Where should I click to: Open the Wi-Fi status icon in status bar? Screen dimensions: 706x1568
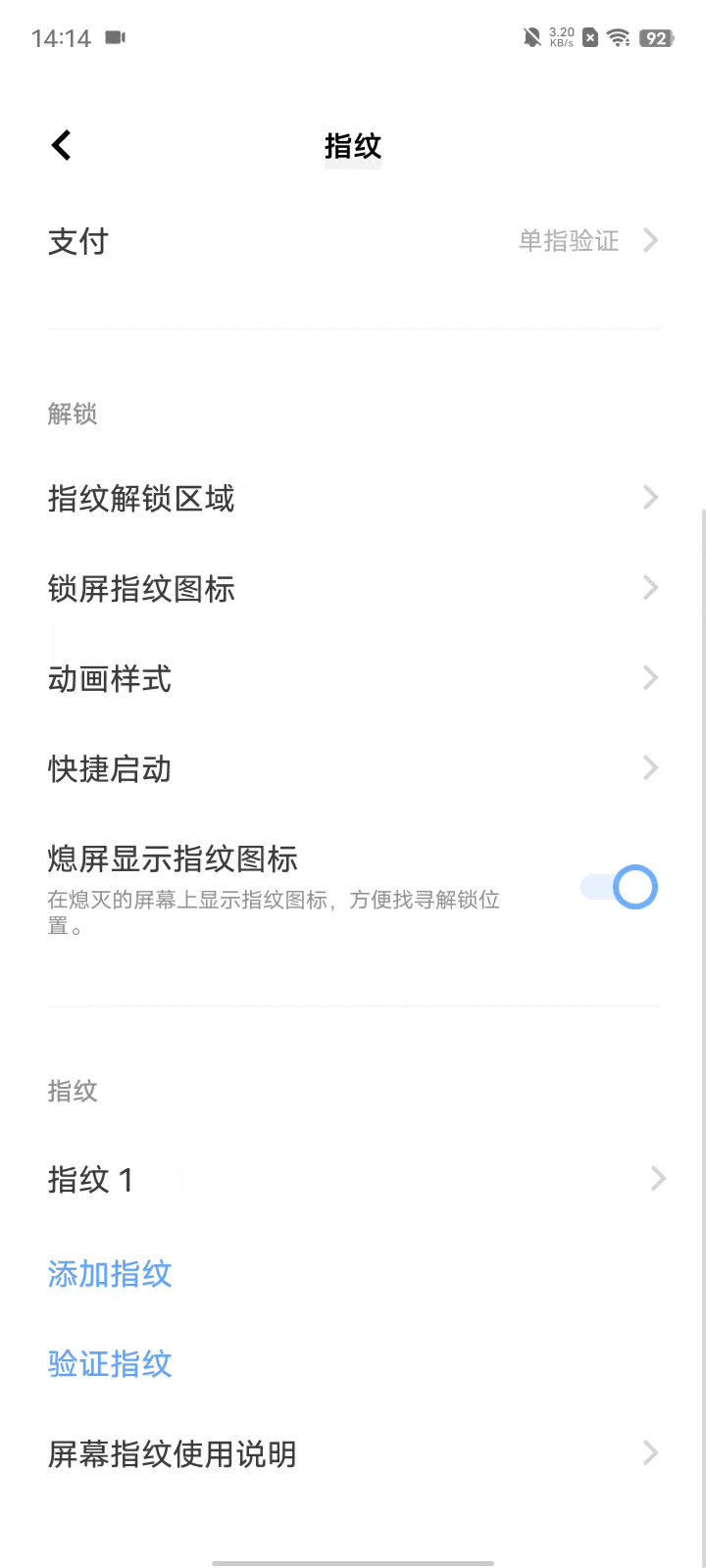click(619, 39)
